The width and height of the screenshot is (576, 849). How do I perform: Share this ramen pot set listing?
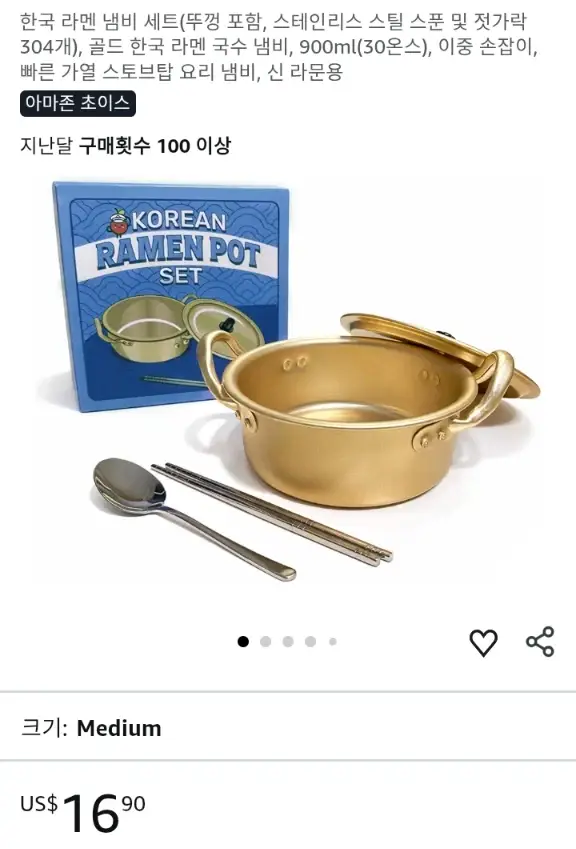click(540, 642)
